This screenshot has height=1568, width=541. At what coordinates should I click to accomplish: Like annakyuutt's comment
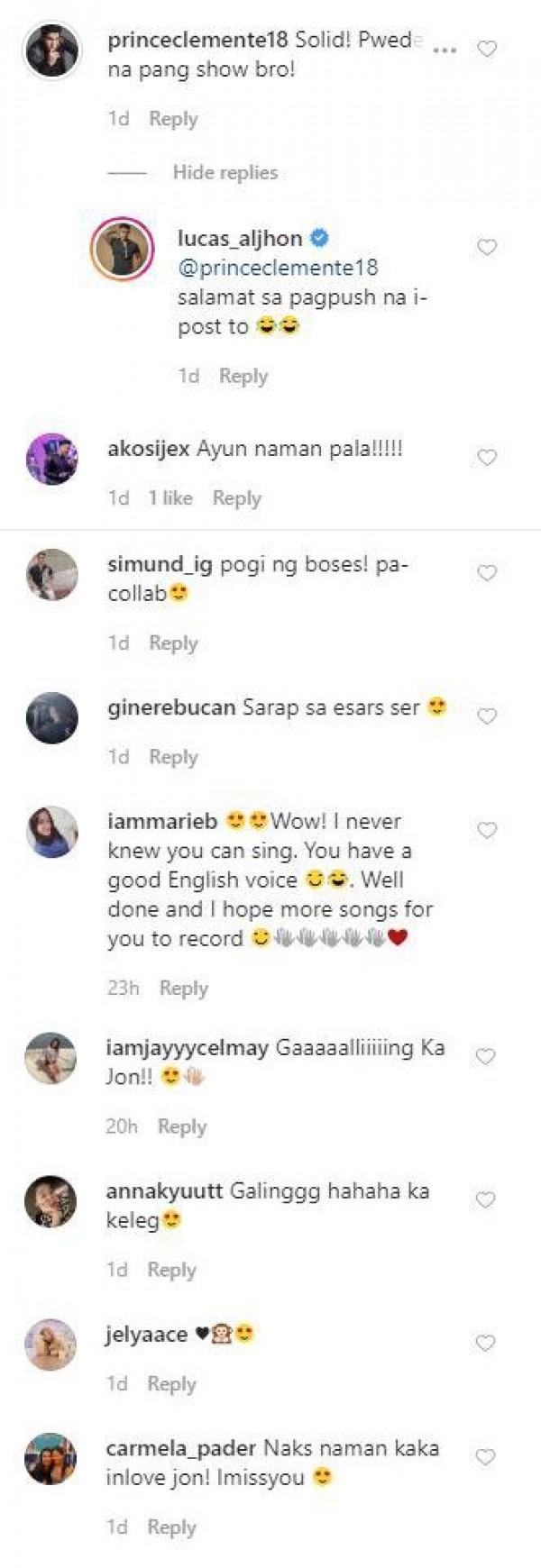pyautogui.click(x=485, y=1199)
